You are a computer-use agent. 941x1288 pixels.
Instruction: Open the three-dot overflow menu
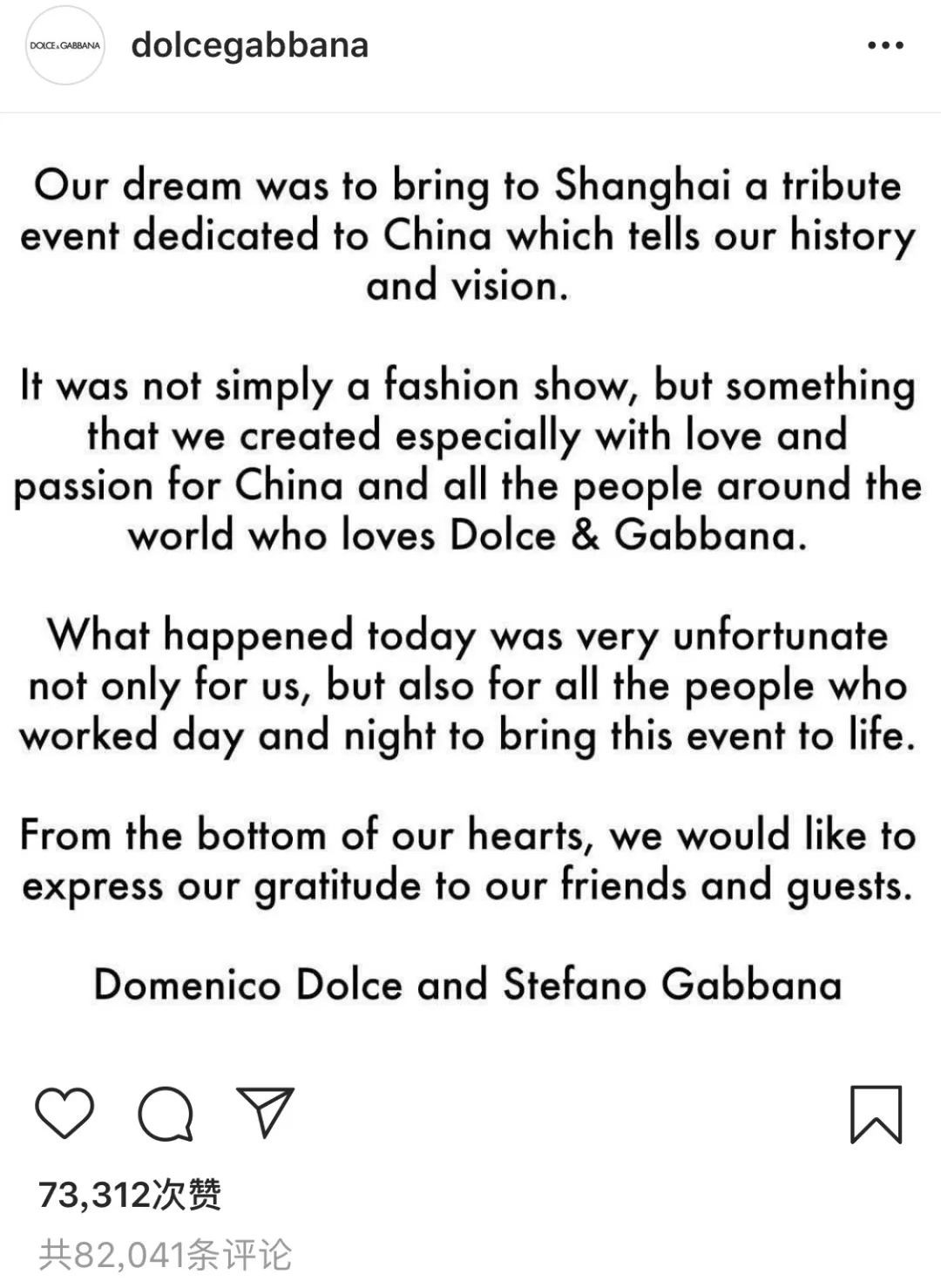(x=885, y=45)
